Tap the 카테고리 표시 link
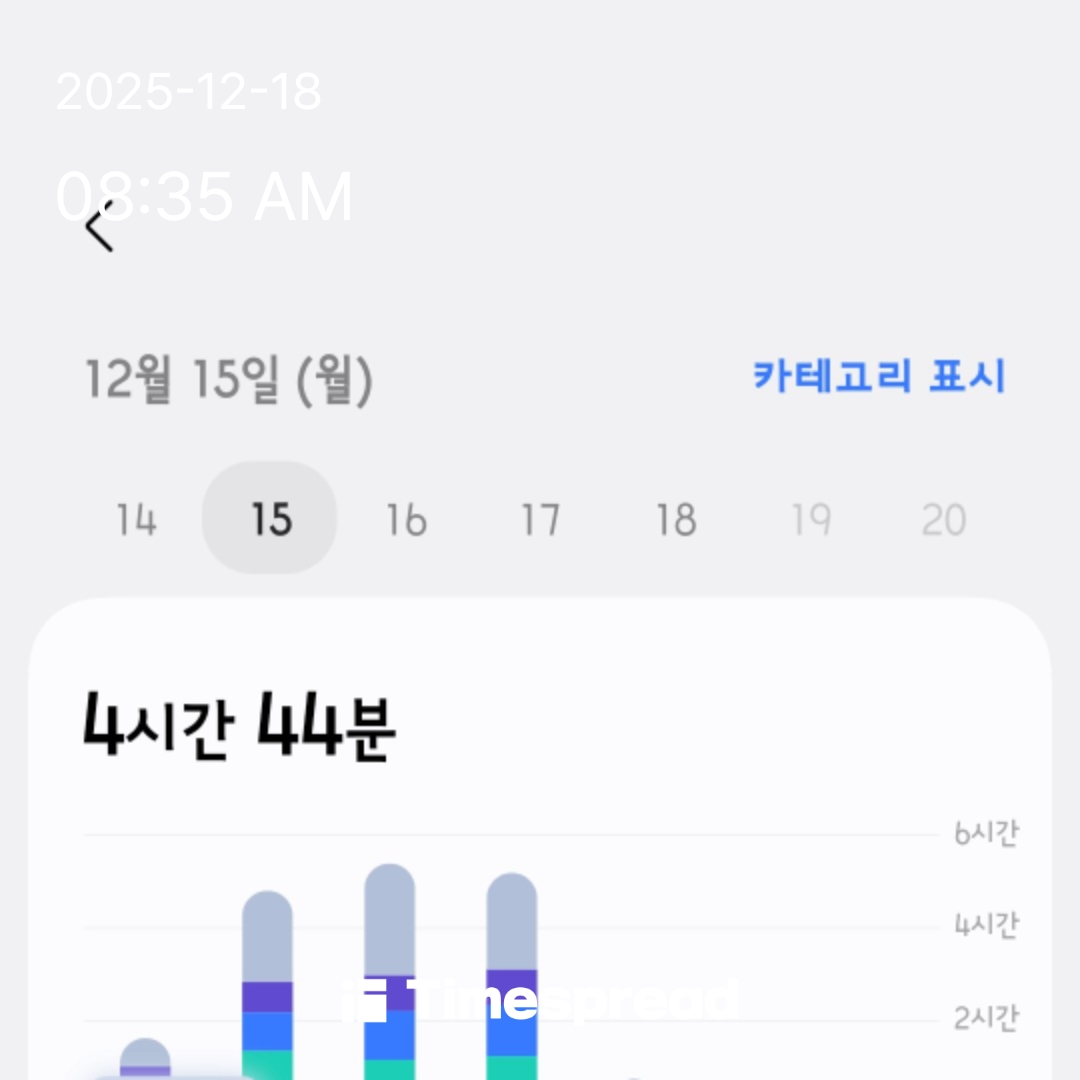Screen dimensions: 1080x1080 tap(878, 377)
